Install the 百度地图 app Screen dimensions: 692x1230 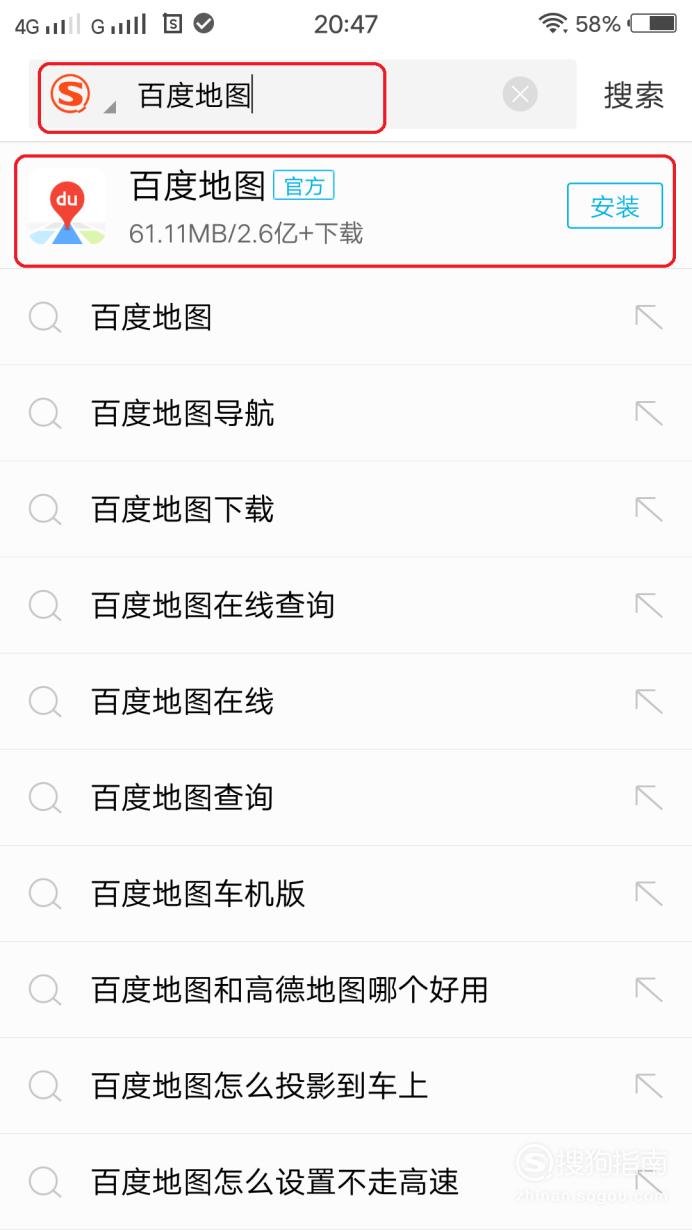[x=615, y=208]
